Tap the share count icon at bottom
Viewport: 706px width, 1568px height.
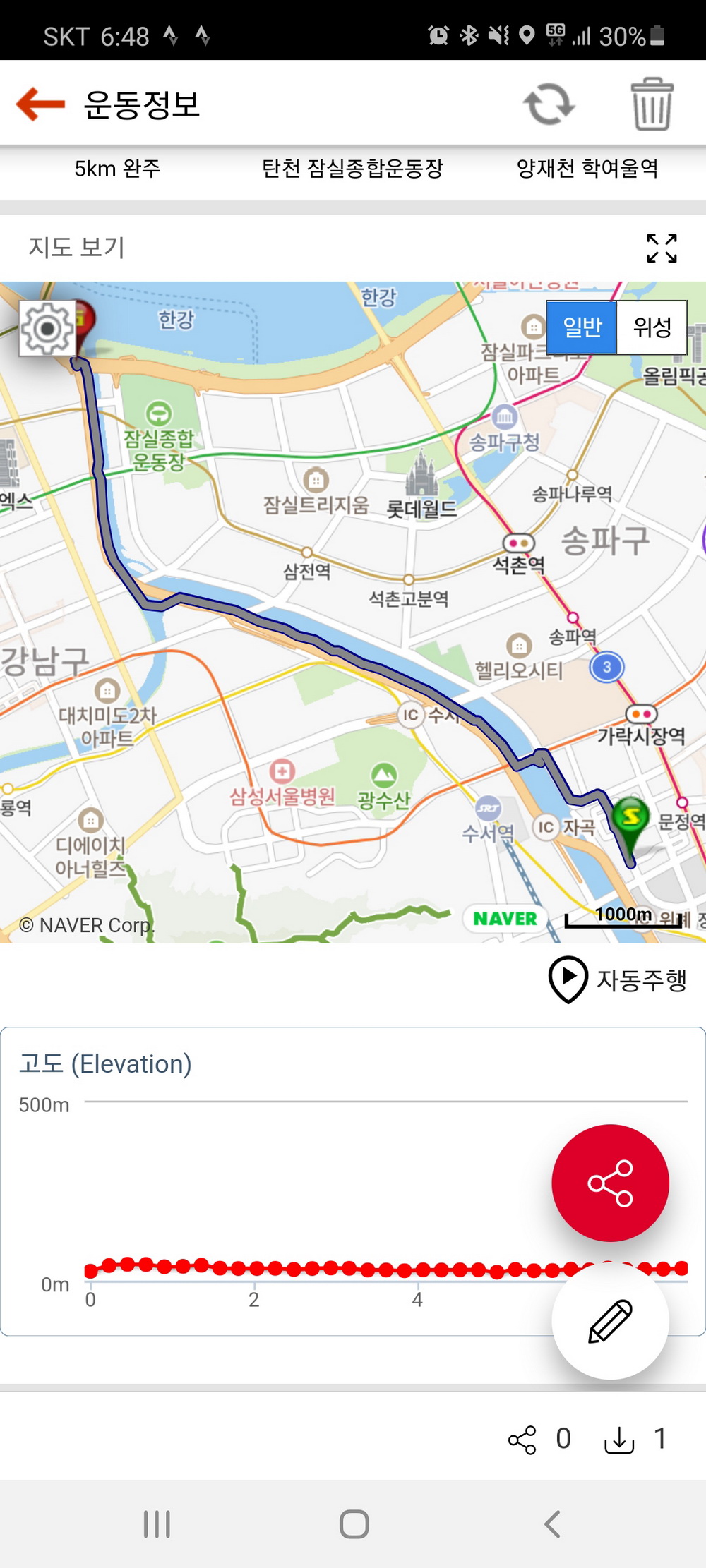click(522, 1440)
